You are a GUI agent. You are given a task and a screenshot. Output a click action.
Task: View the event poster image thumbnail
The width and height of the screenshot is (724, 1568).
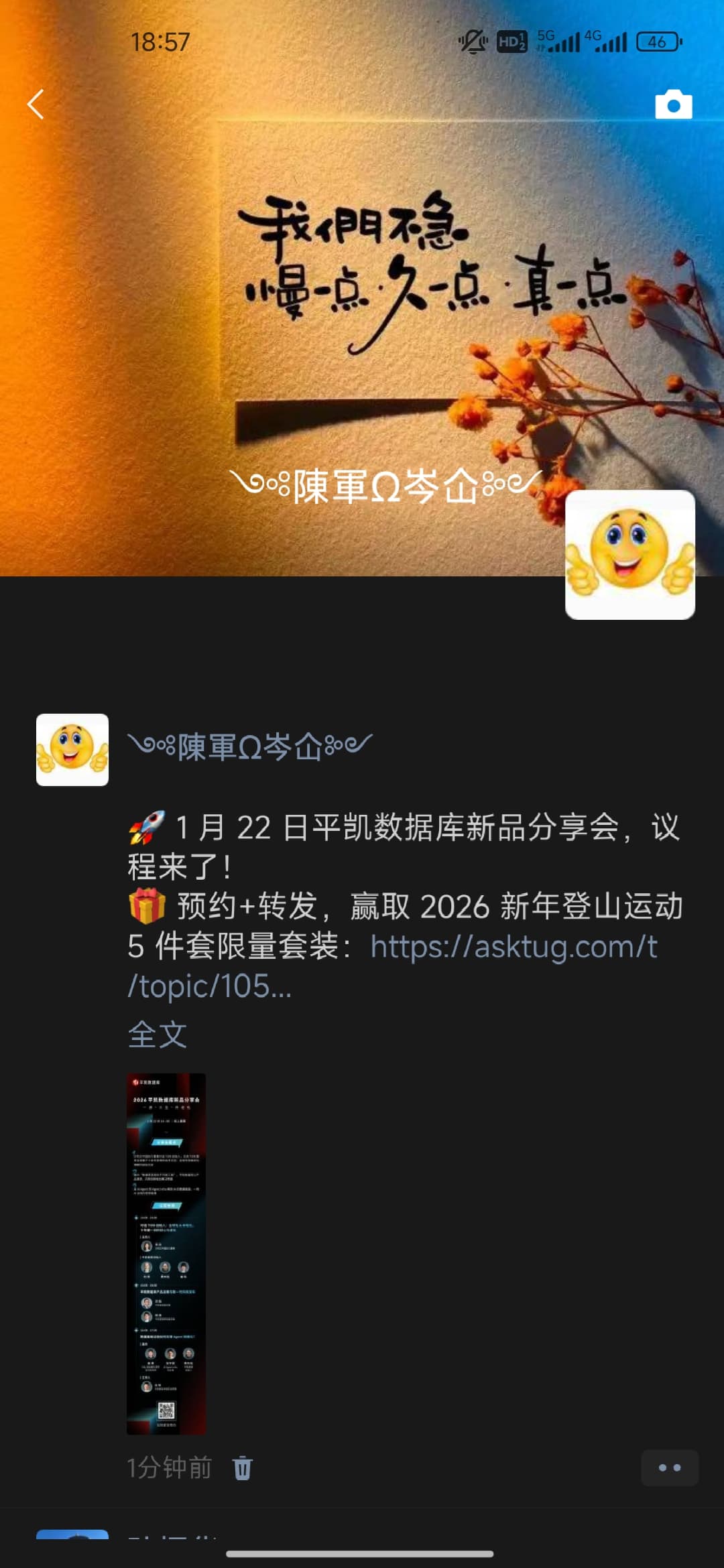[x=166, y=1253]
